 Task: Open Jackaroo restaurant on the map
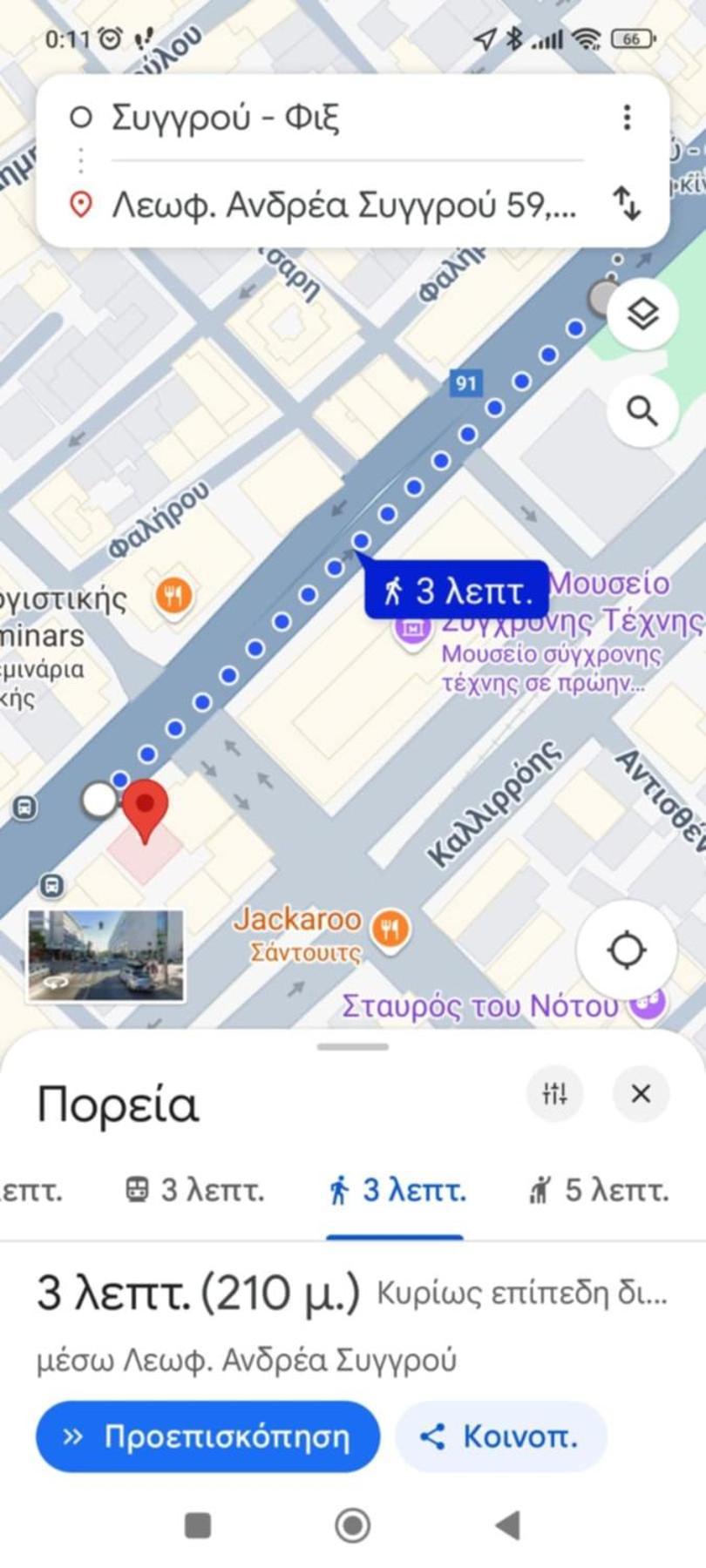[x=389, y=929]
